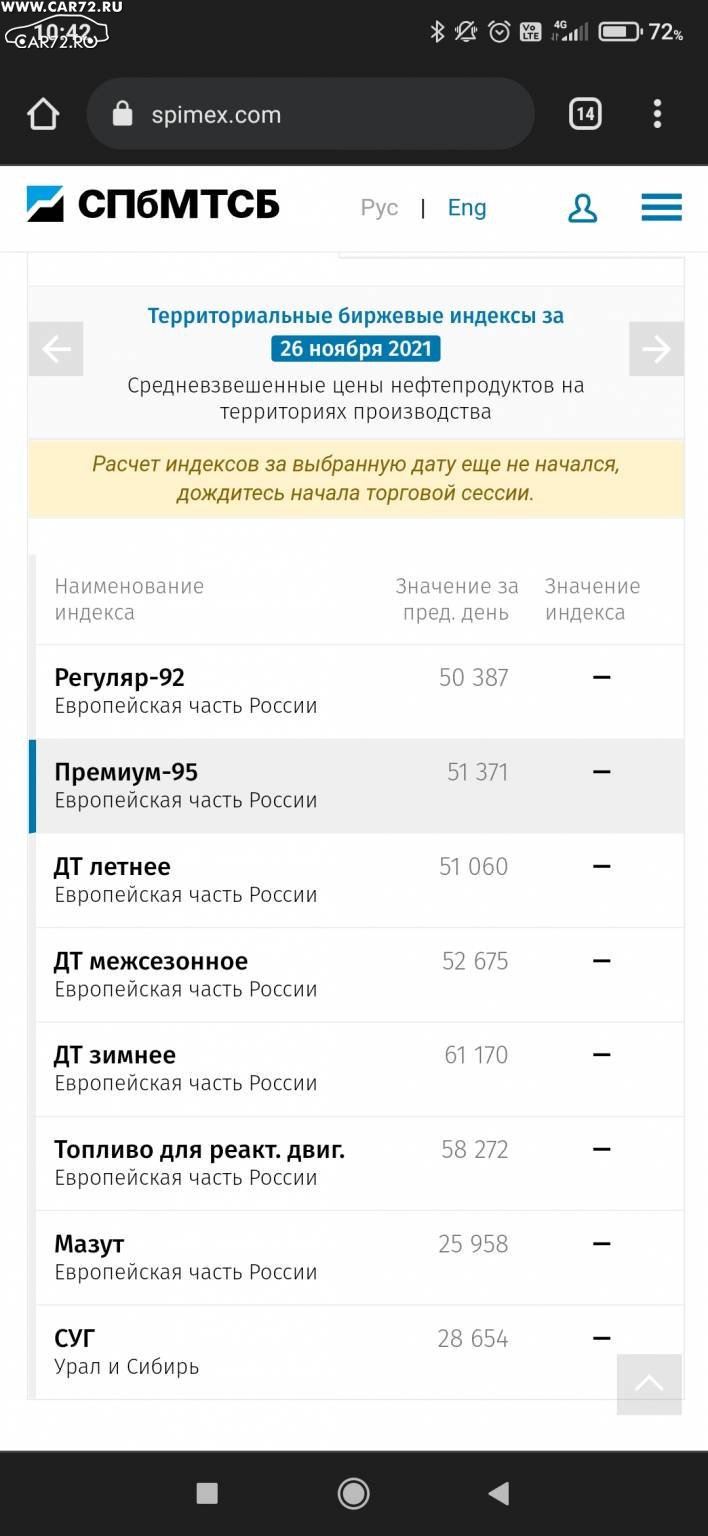The image size is (708, 1536).
Task: Show the next index slide with right arrow
Action: (x=656, y=349)
